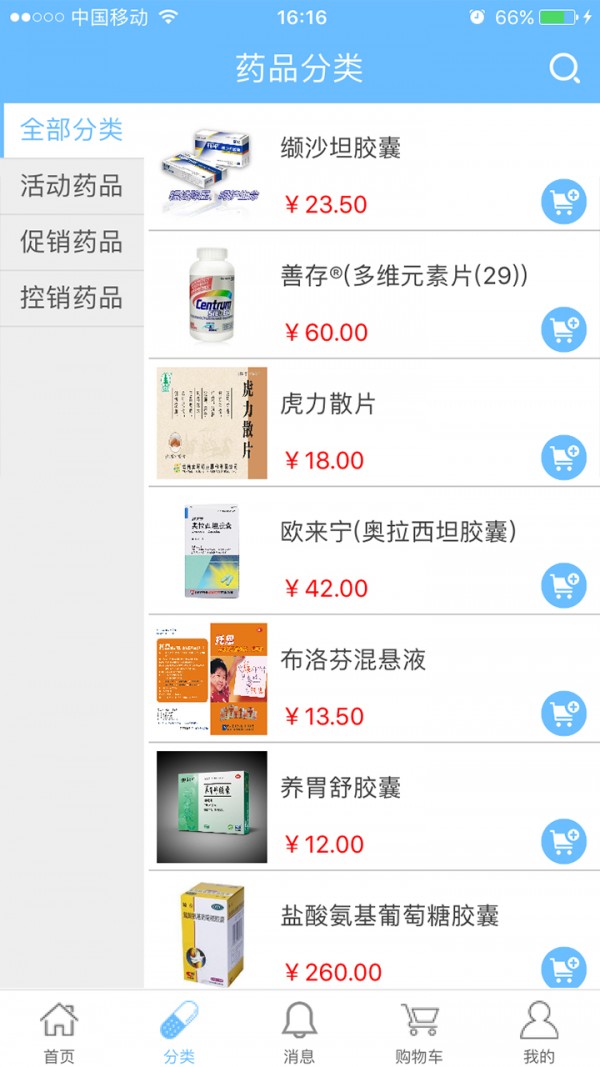Add 欧来宁 to cart
The height and width of the screenshot is (1067, 600).
[563, 586]
